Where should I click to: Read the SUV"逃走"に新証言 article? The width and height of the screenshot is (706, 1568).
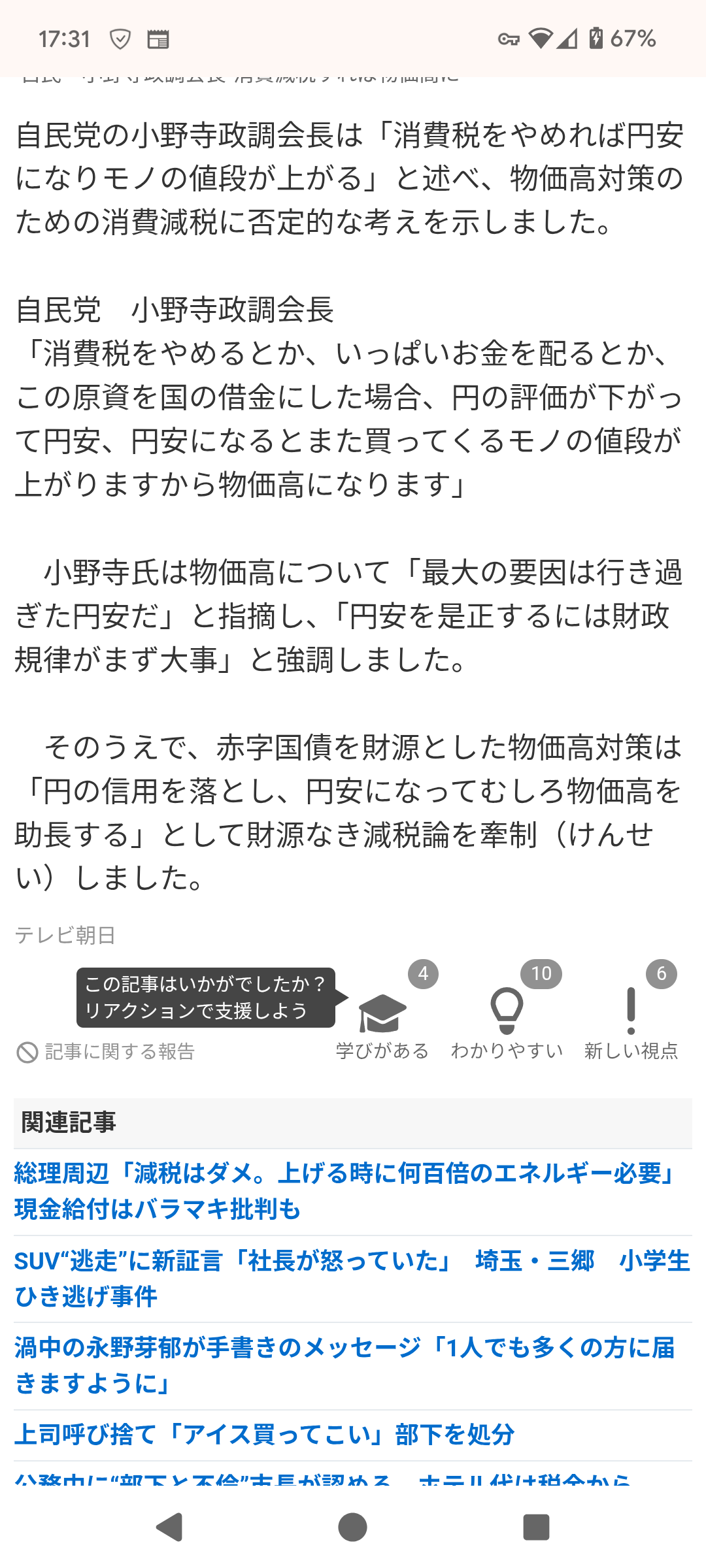pos(352,1279)
